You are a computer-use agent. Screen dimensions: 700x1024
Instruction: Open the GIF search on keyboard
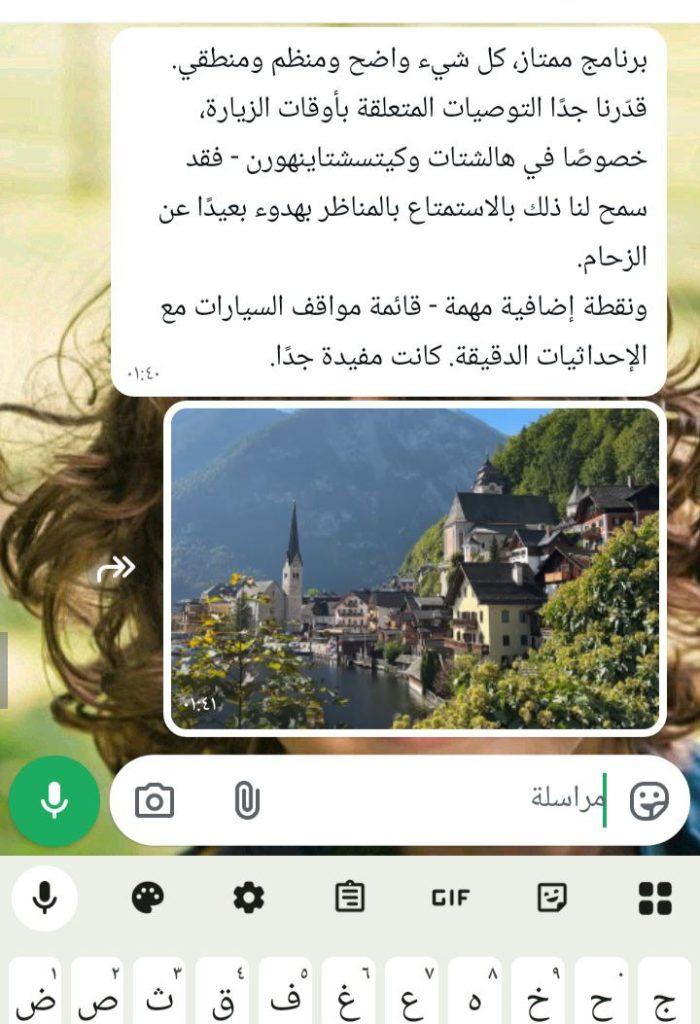pyautogui.click(x=450, y=898)
